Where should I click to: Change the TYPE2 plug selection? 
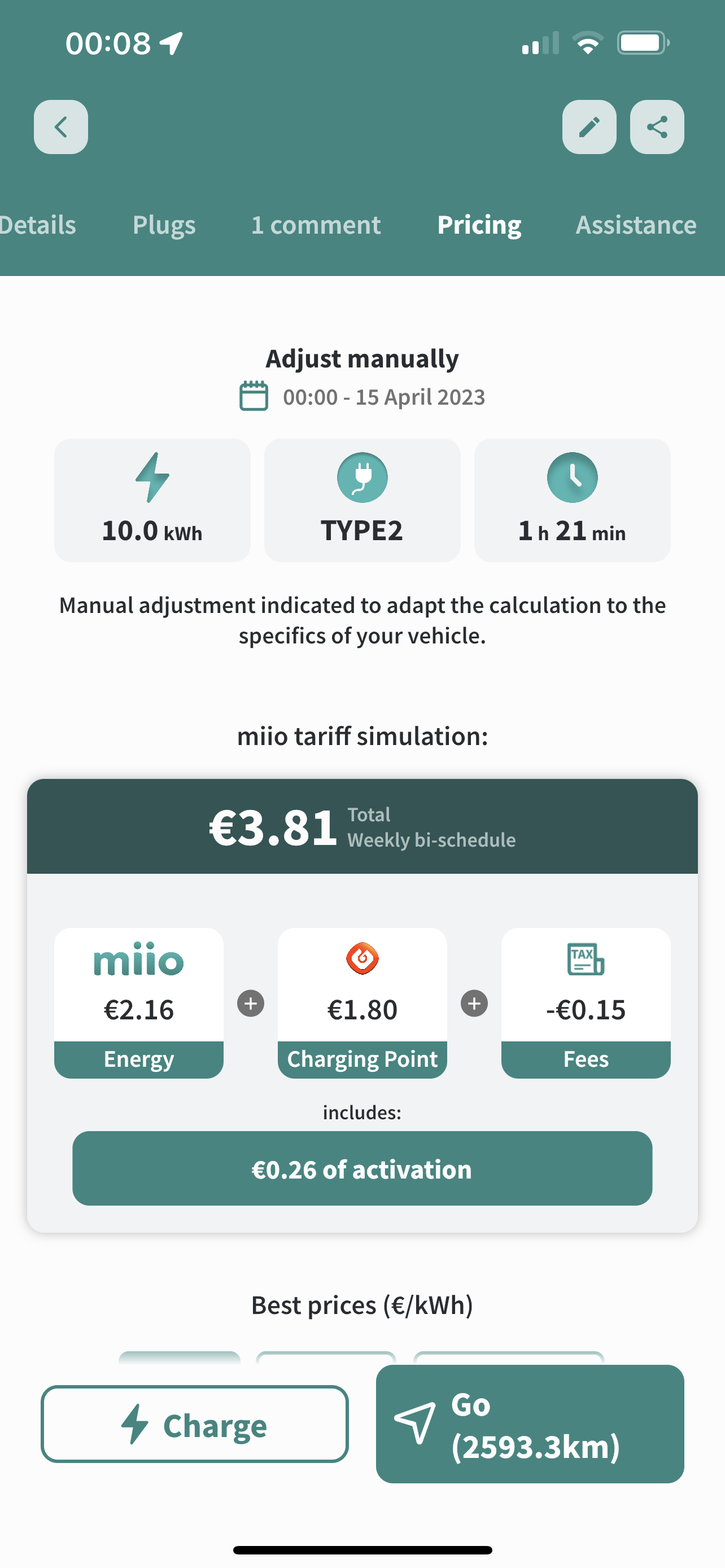362,500
